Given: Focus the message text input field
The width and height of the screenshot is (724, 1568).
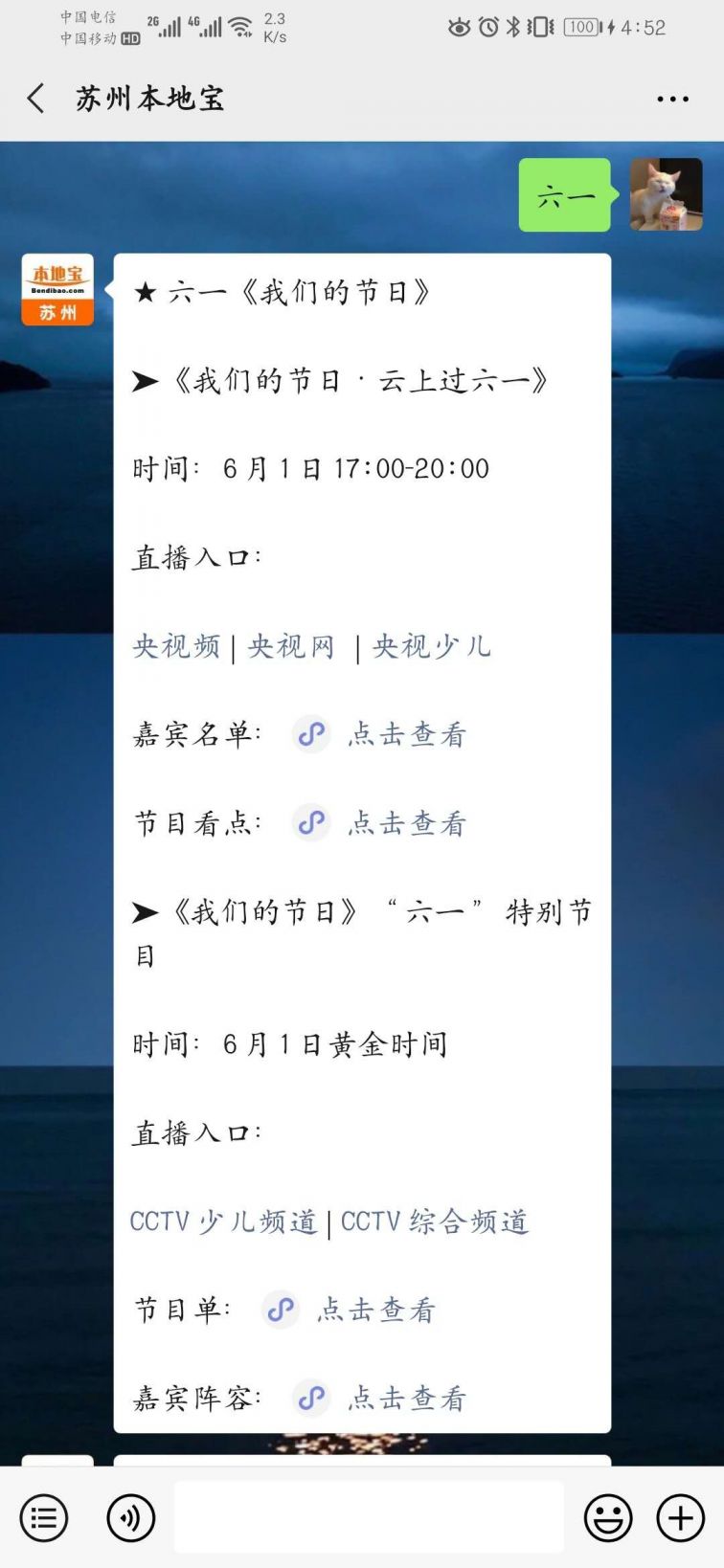Looking at the screenshot, I should point(369,1517).
